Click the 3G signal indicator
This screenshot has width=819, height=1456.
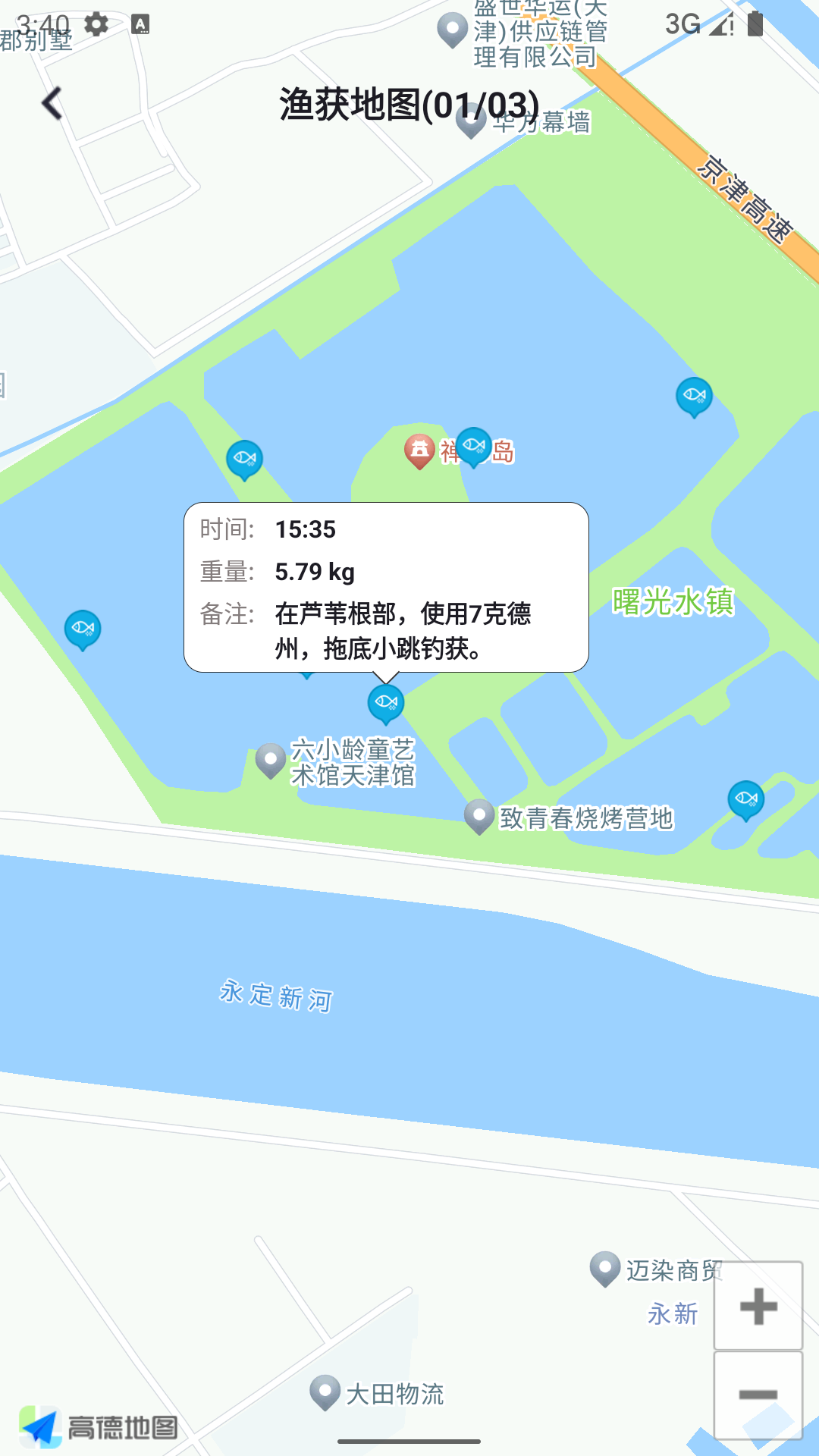click(x=681, y=25)
